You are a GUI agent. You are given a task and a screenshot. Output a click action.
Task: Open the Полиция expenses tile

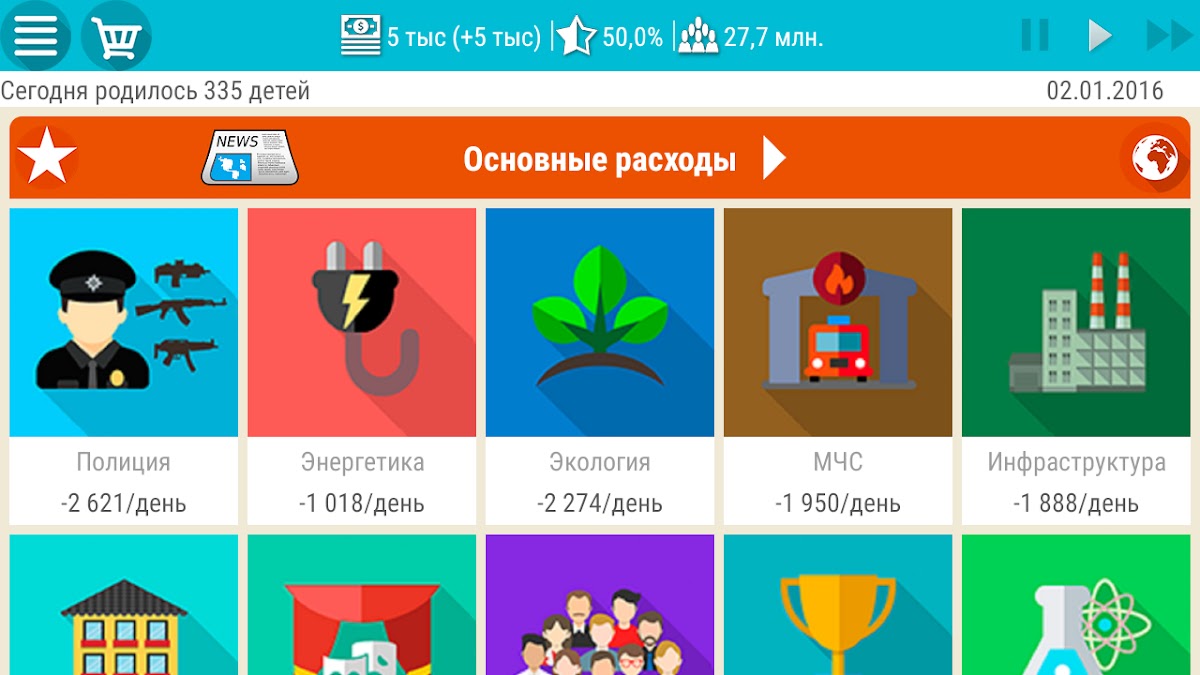tap(124, 365)
